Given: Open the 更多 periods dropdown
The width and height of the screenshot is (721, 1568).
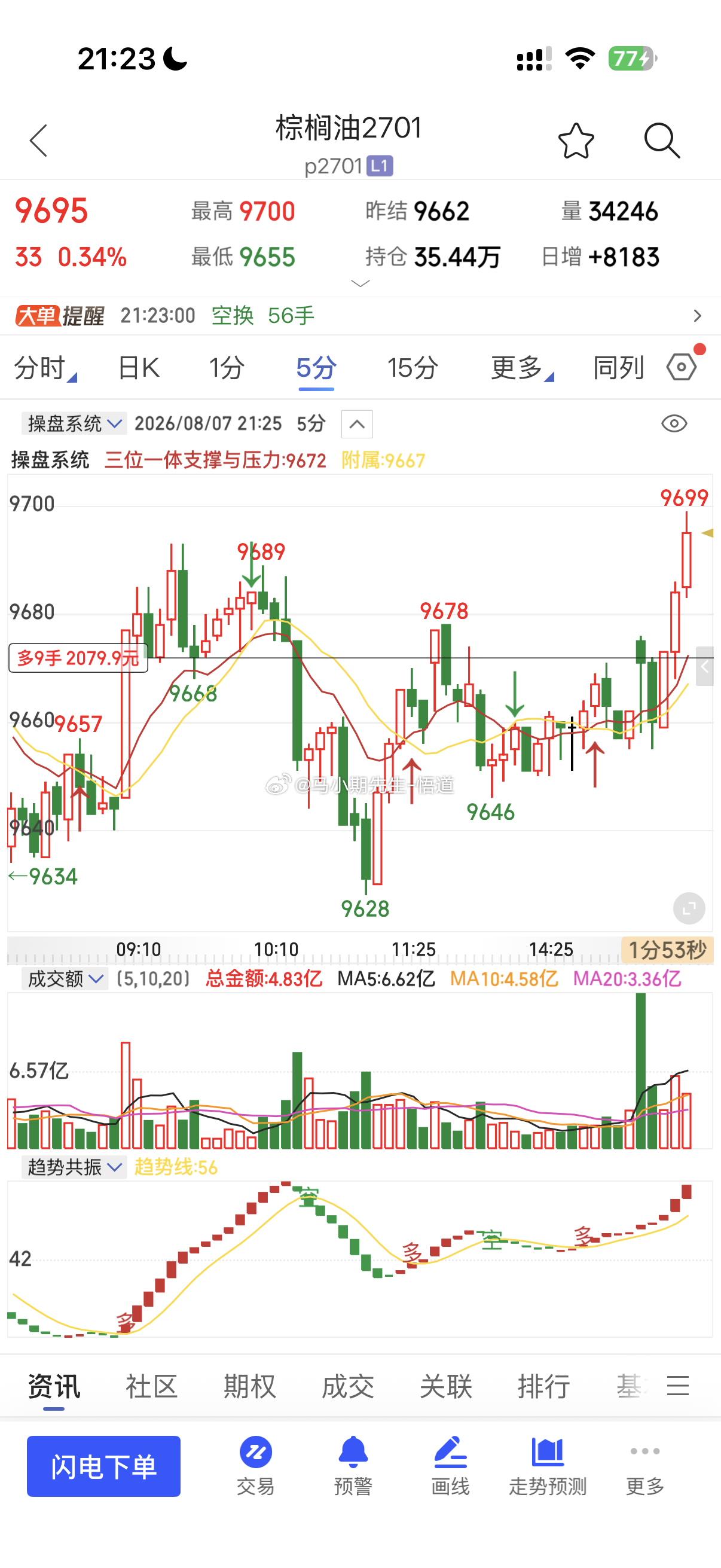Looking at the screenshot, I should pyautogui.click(x=522, y=368).
